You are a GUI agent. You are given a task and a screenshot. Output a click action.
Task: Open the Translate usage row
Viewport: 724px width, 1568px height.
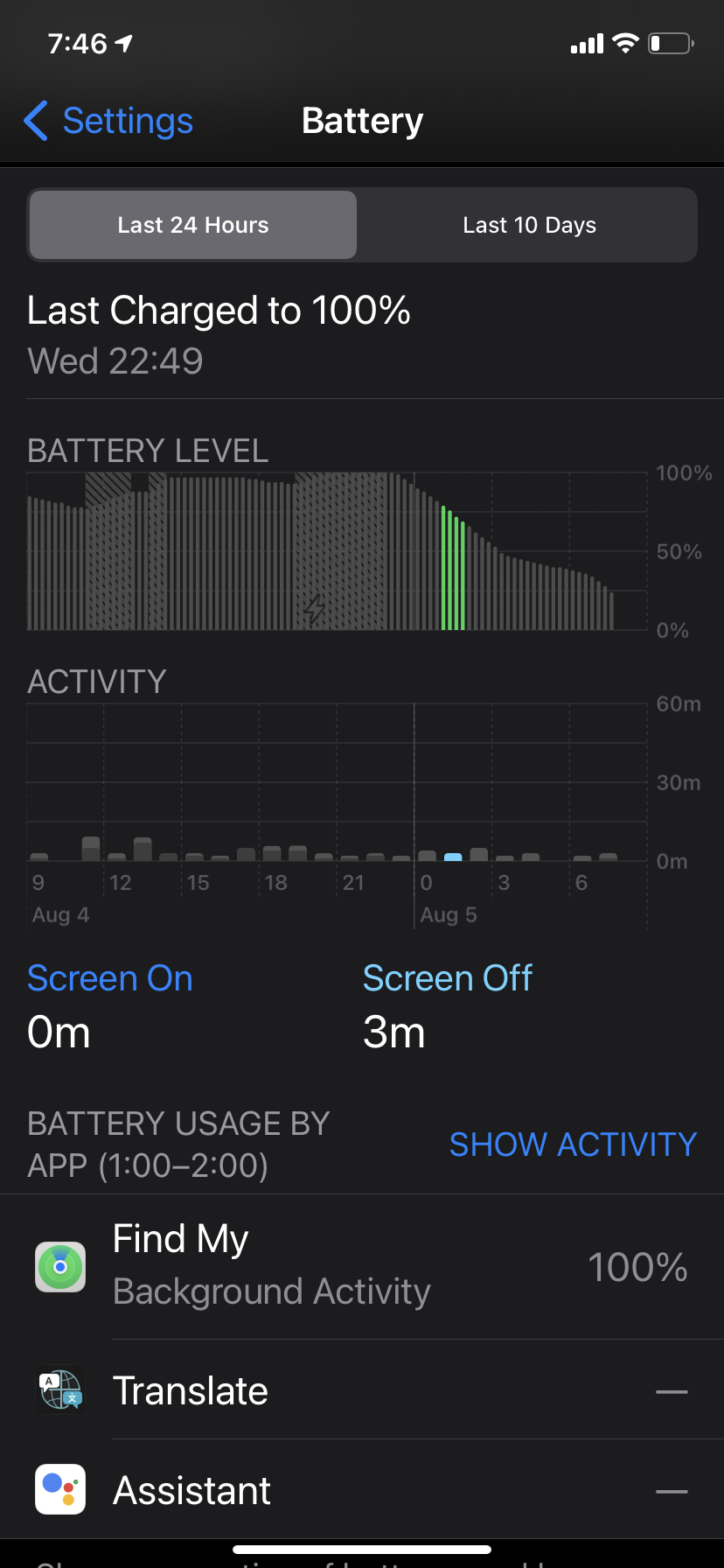362,1390
